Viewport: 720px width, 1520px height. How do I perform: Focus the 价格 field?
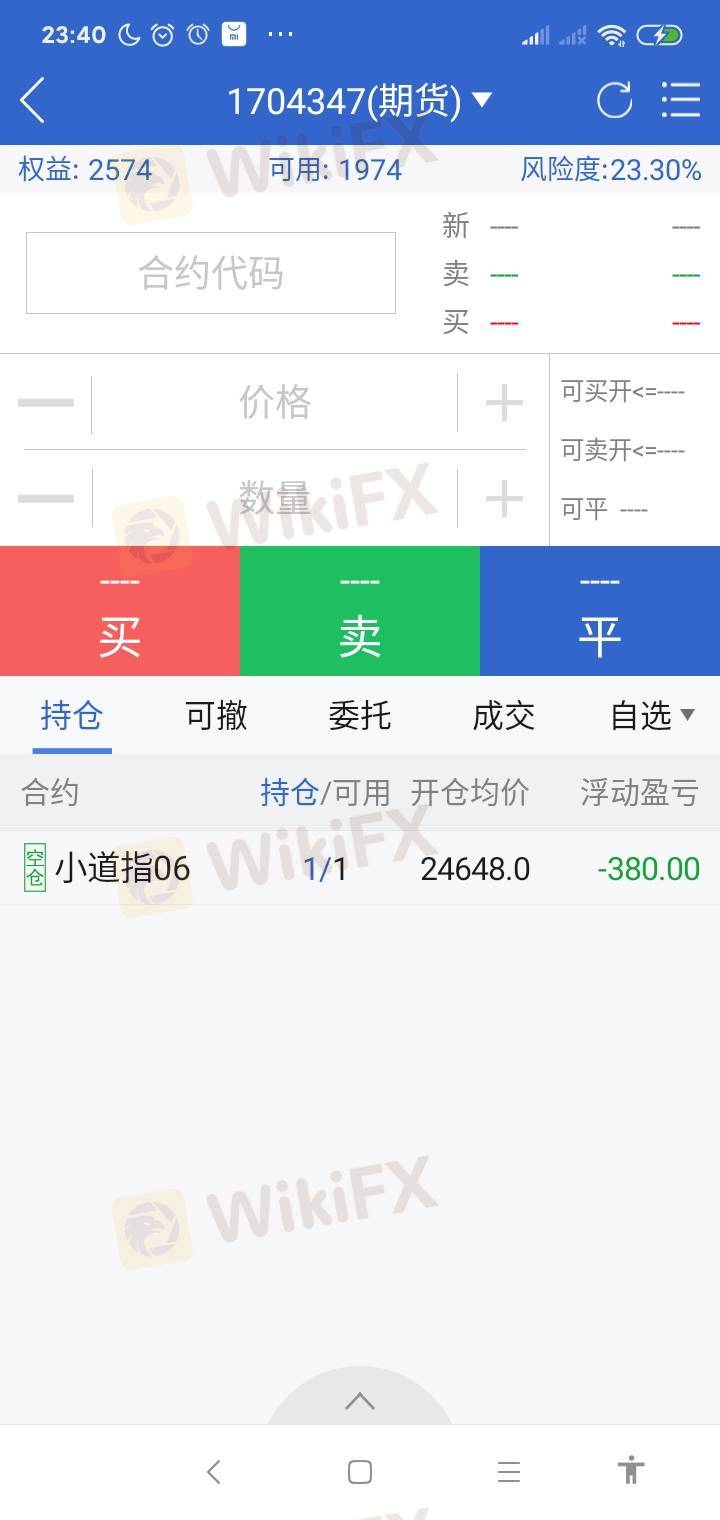point(275,404)
